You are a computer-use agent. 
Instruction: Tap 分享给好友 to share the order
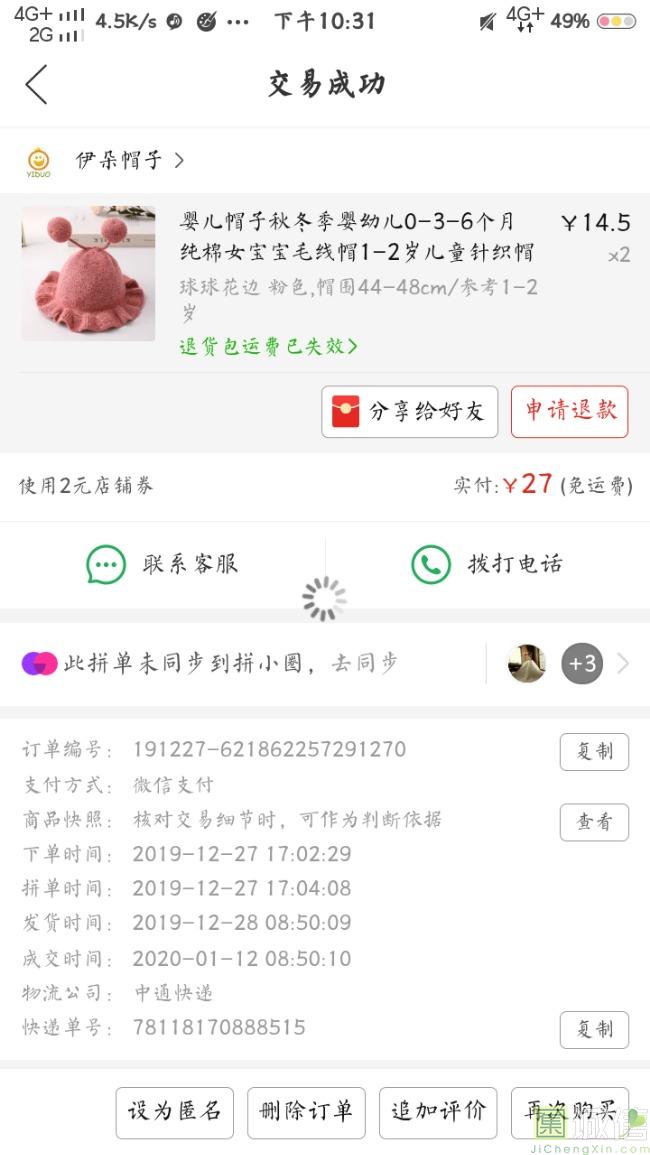[x=410, y=411]
